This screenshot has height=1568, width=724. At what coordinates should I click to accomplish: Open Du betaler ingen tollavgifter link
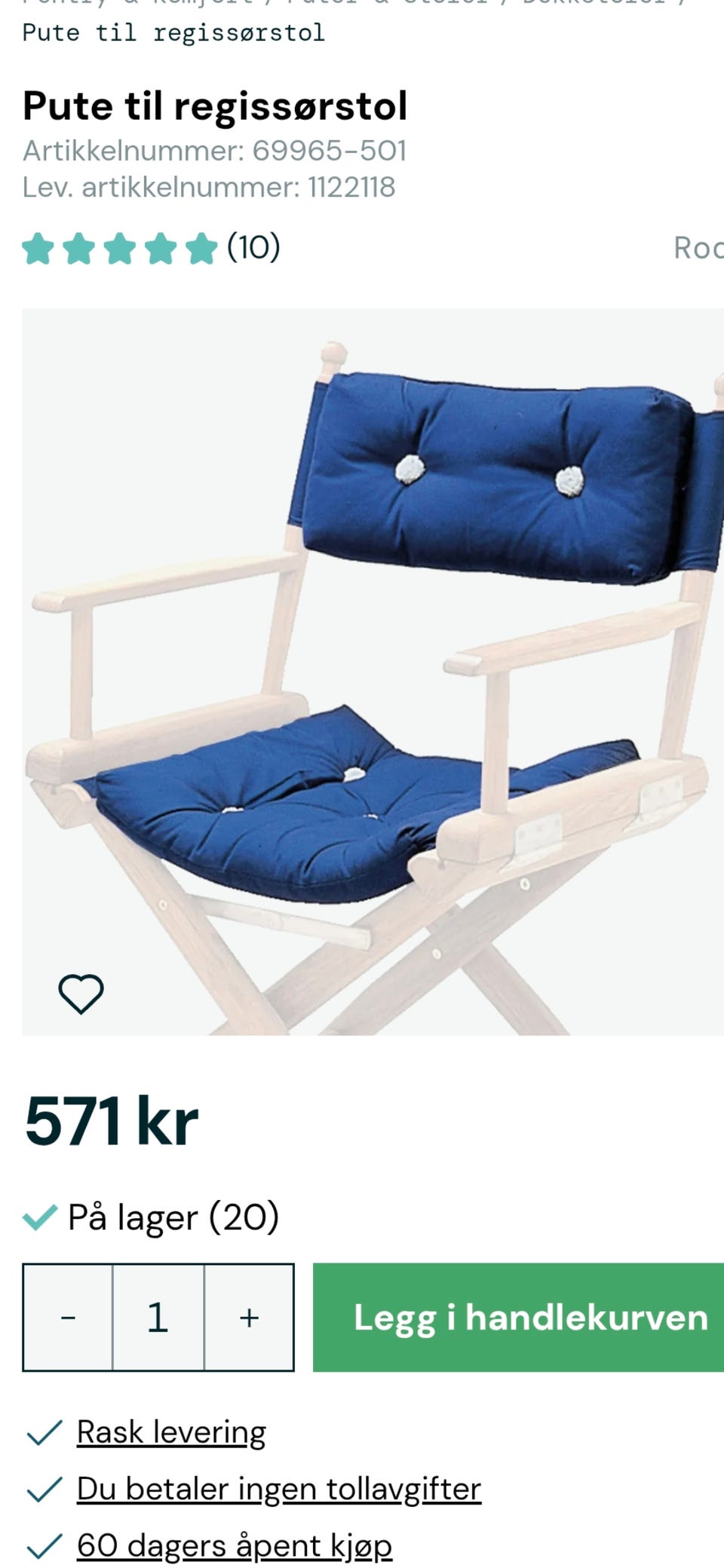pyautogui.click(x=279, y=1489)
